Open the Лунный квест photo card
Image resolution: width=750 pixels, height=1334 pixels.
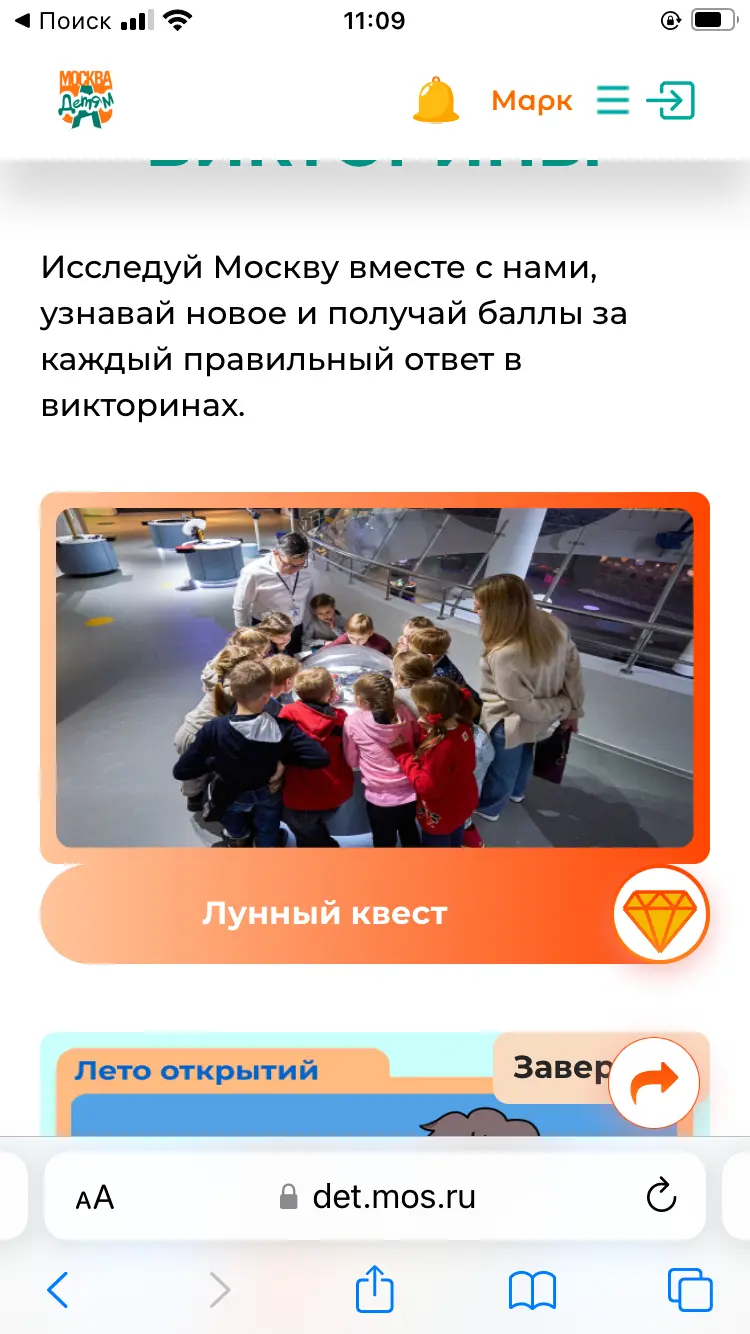coord(375,677)
